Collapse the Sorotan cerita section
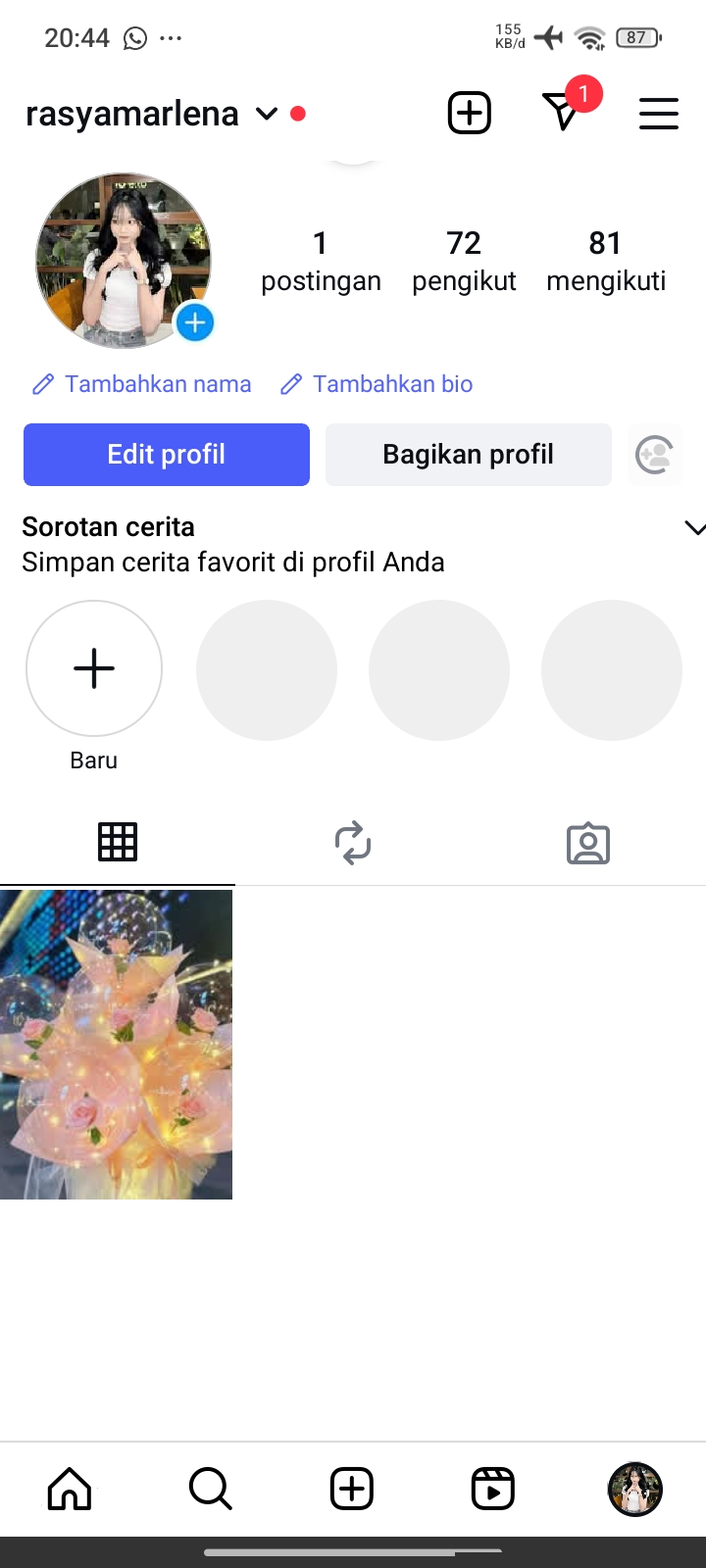This screenshot has width=706, height=1568. pyautogui.click(x=693, y=528)
